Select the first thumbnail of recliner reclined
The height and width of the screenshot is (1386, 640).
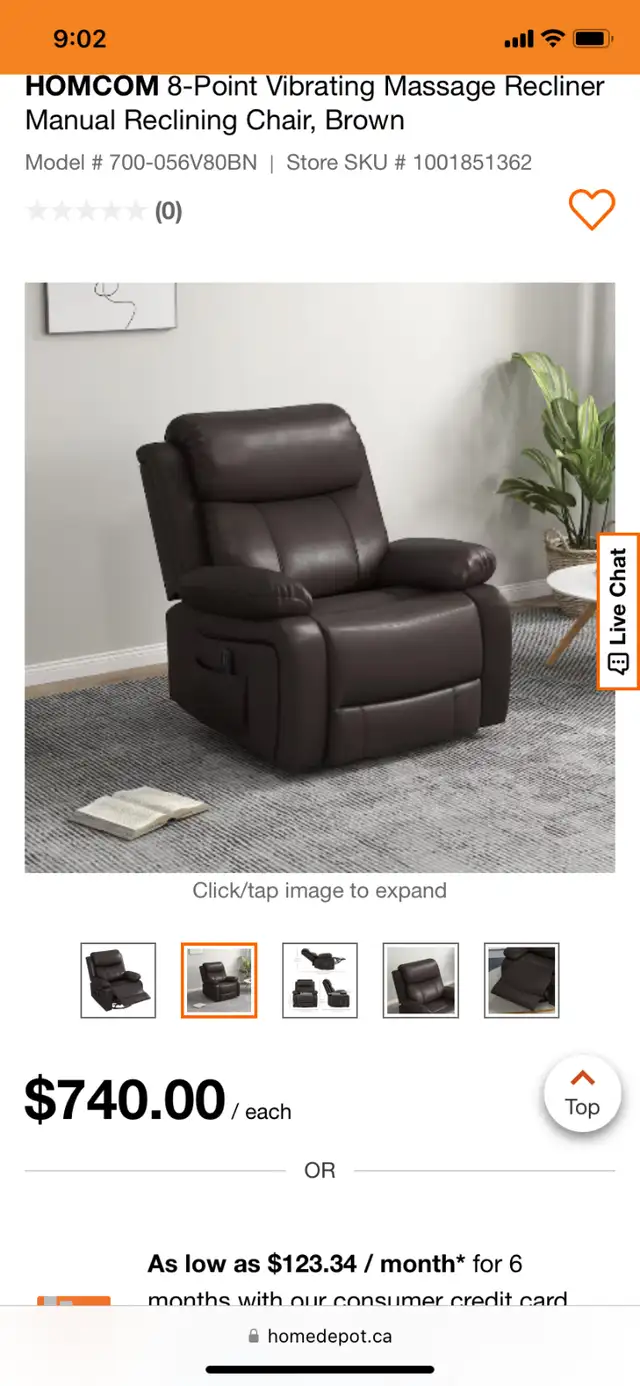click(x=118, y=980)
